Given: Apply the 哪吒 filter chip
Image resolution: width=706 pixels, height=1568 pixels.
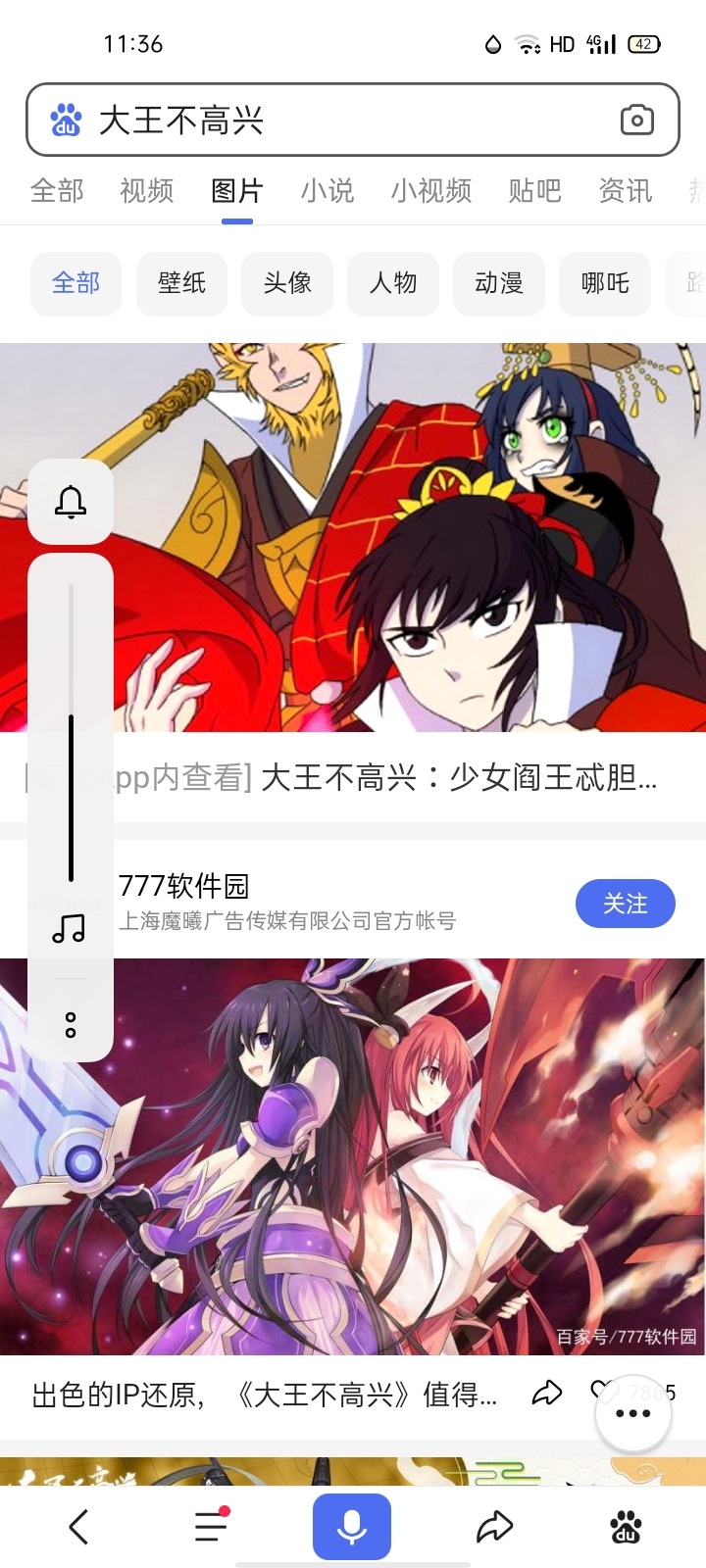Looking at the screenshot, I should click(605, 283).
